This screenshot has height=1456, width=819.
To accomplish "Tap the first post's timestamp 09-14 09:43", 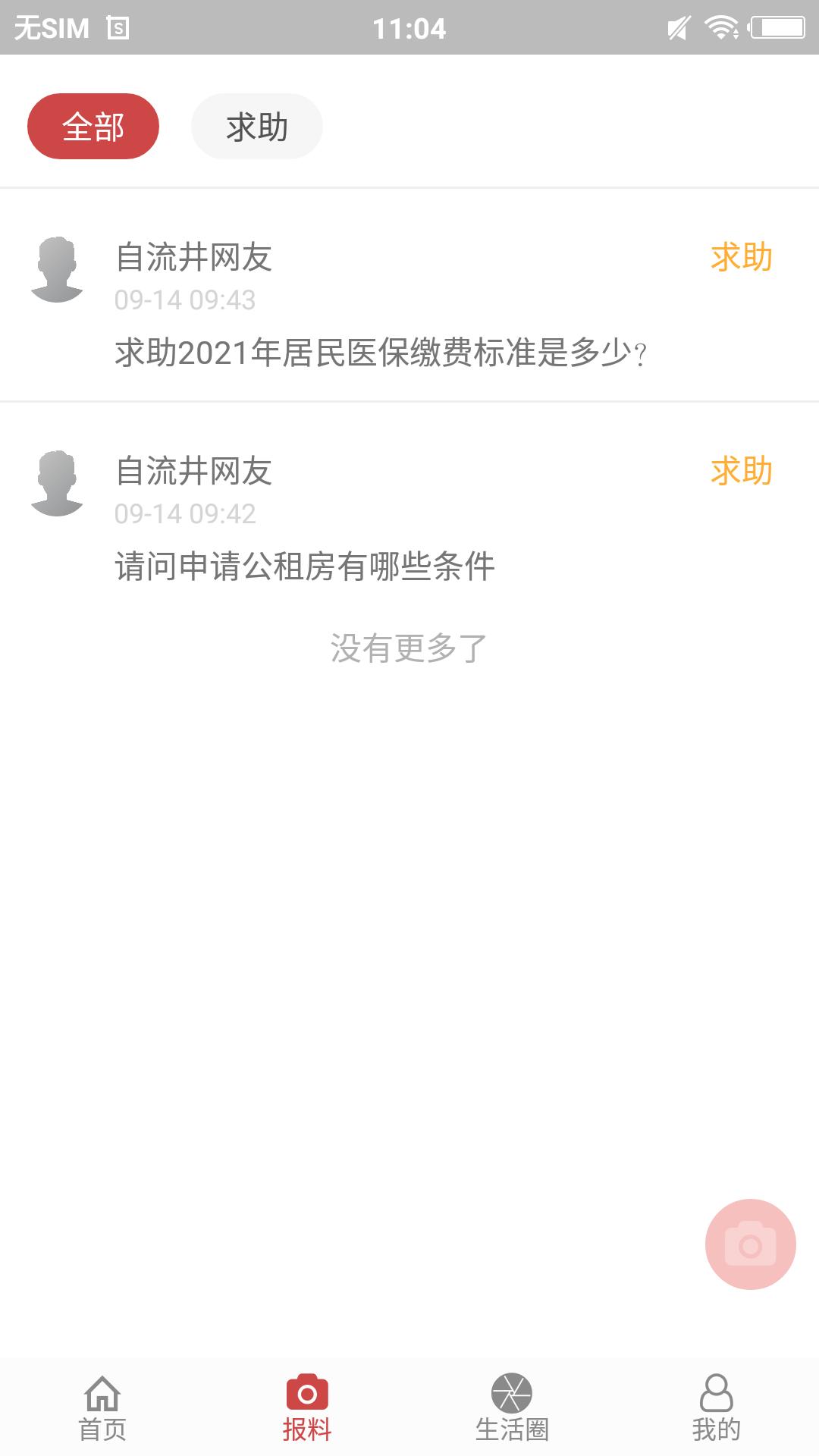I will [186, 300].
